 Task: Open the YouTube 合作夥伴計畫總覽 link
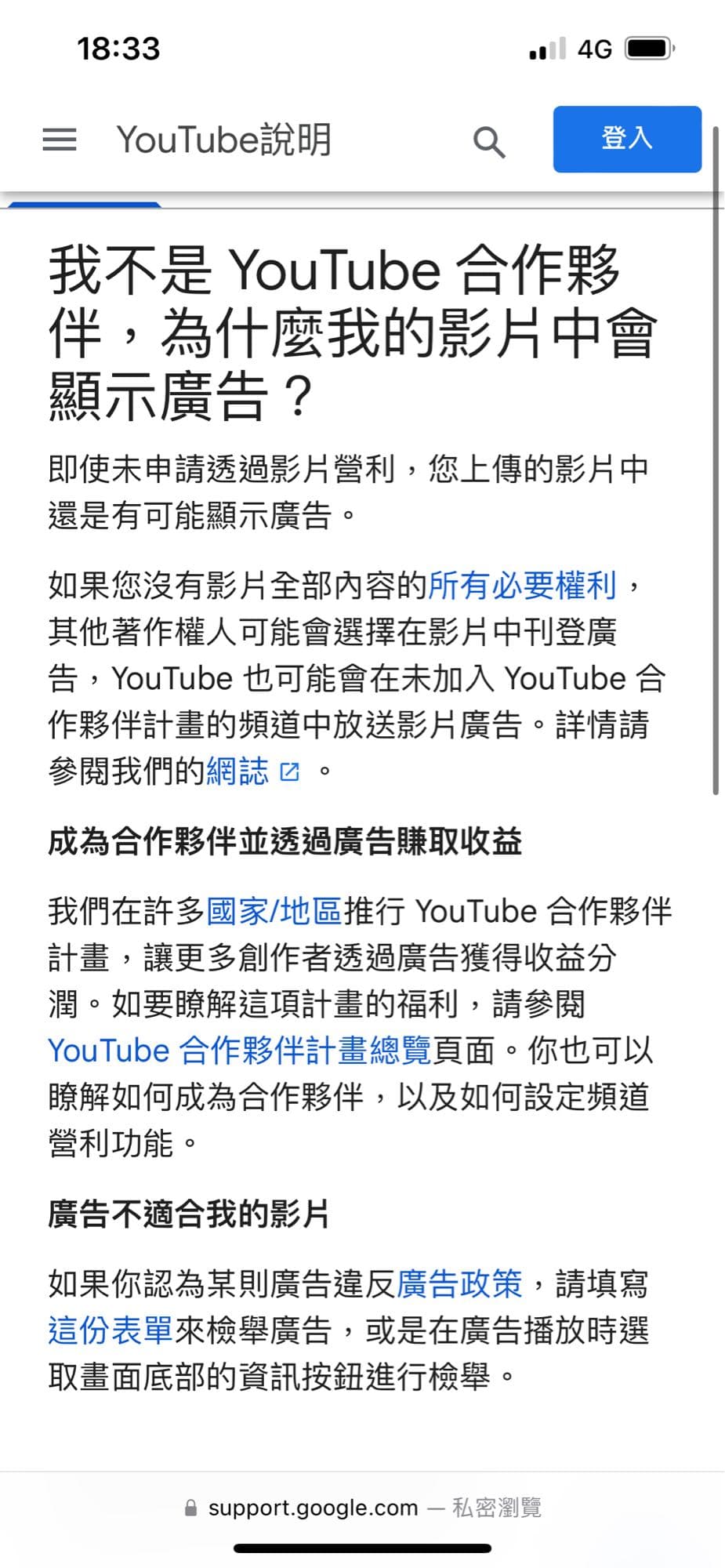(x=237, y=1049)
